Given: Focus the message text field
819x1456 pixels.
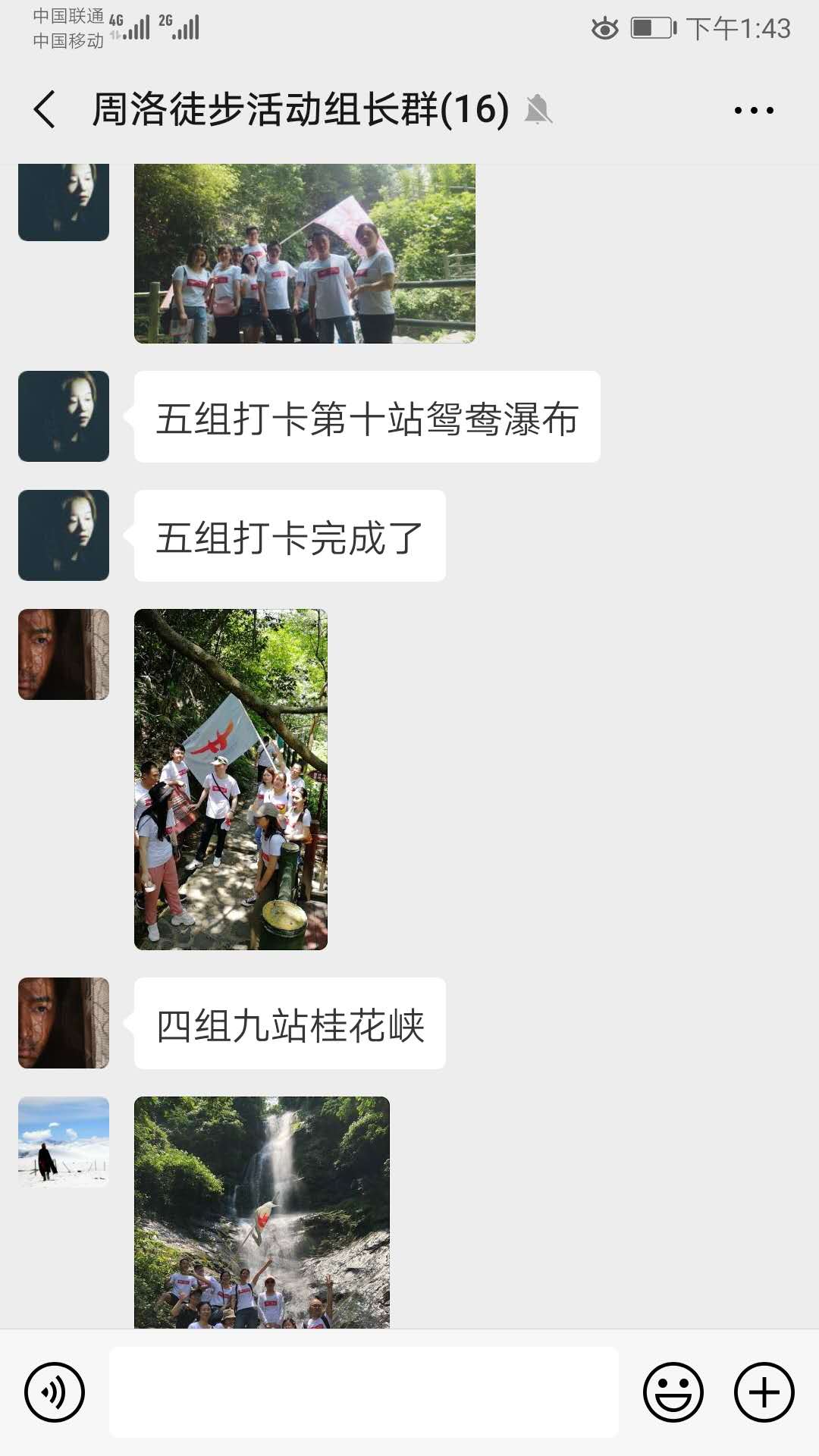Looking at the screenshot, I should 364,1392.
